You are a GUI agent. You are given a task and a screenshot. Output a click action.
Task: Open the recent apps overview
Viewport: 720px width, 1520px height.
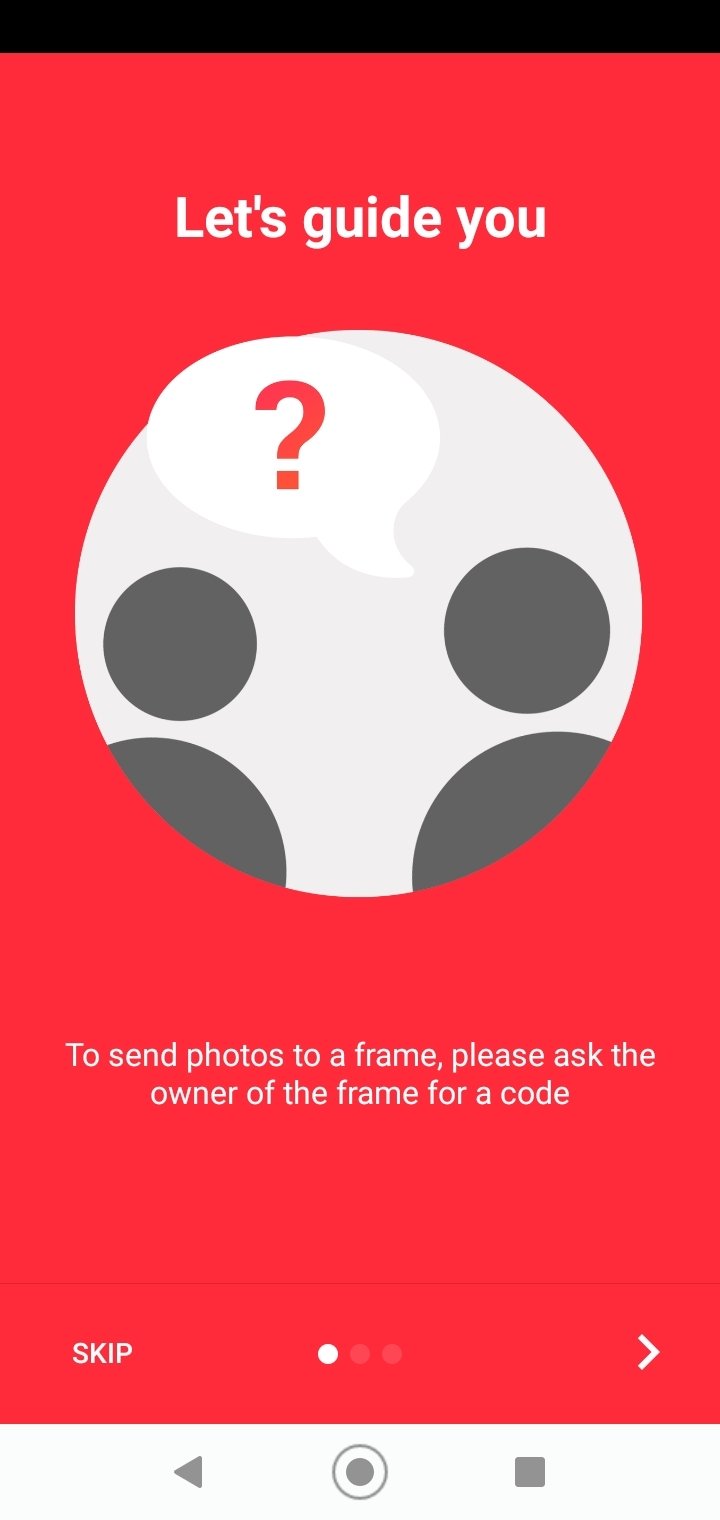click(529, 1471)
